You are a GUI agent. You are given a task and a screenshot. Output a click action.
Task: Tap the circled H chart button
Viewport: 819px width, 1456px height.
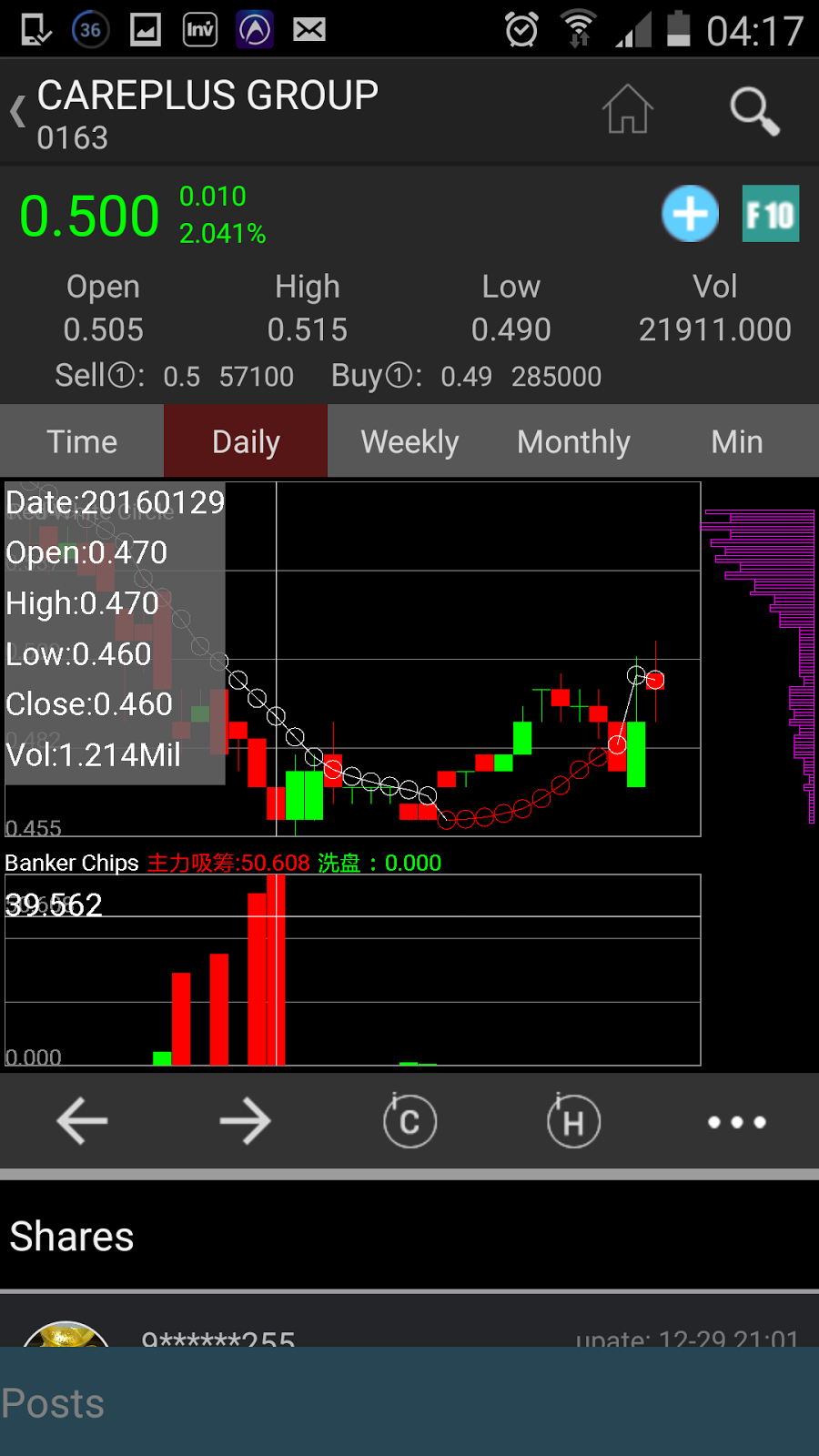(573, 1121)
